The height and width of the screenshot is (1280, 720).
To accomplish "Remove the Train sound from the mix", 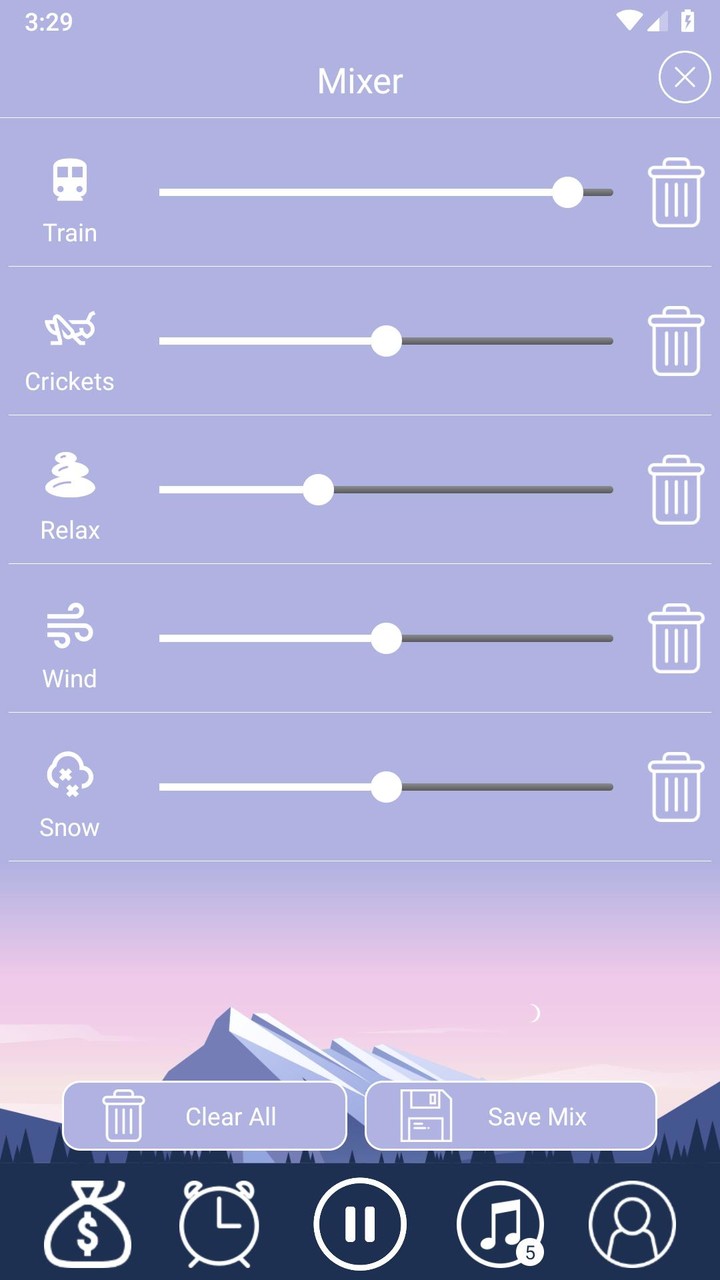I will pyautogui.click(x=676, y=194).
